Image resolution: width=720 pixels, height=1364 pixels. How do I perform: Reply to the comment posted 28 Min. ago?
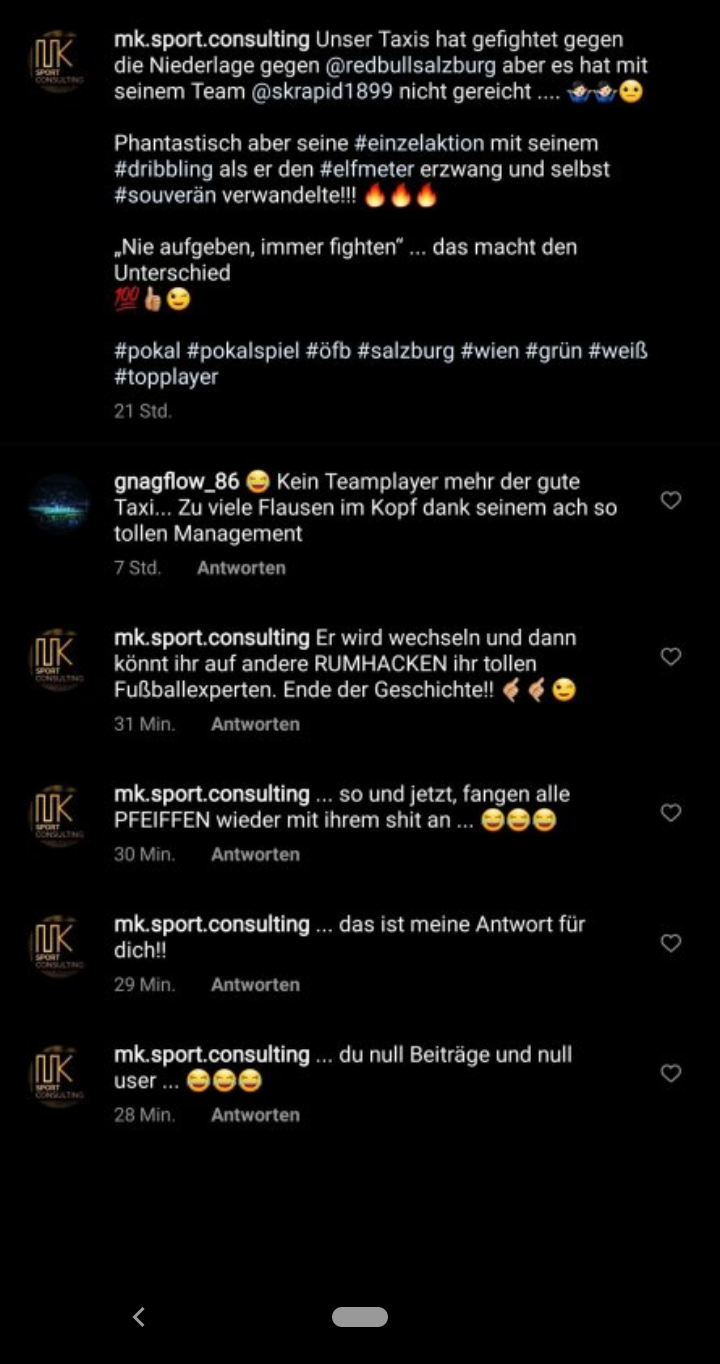click(x=255, y=1114)
